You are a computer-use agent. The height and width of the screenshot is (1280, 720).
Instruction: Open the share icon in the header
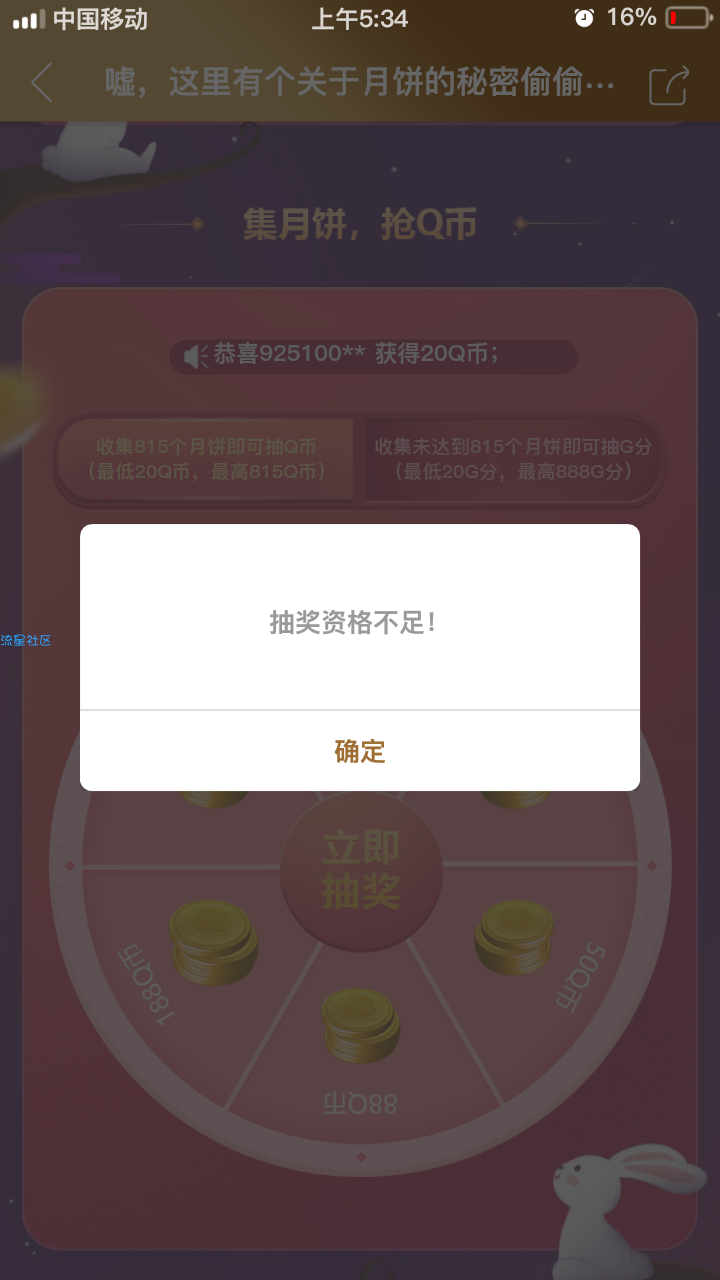click(668, 85)
